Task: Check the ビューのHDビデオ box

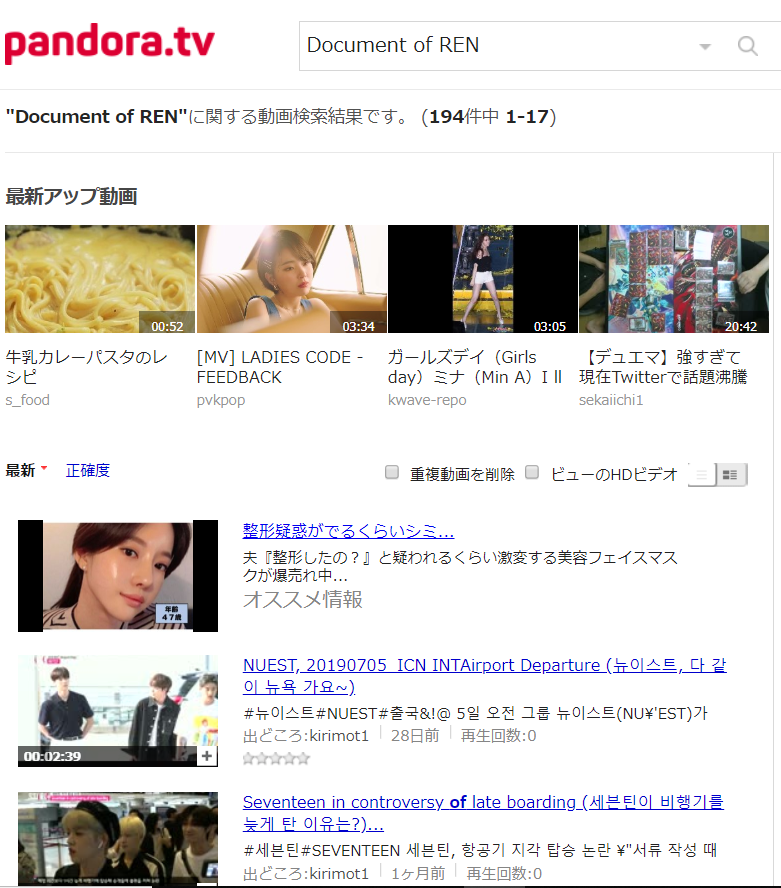Action: click(x=533, y=472)
